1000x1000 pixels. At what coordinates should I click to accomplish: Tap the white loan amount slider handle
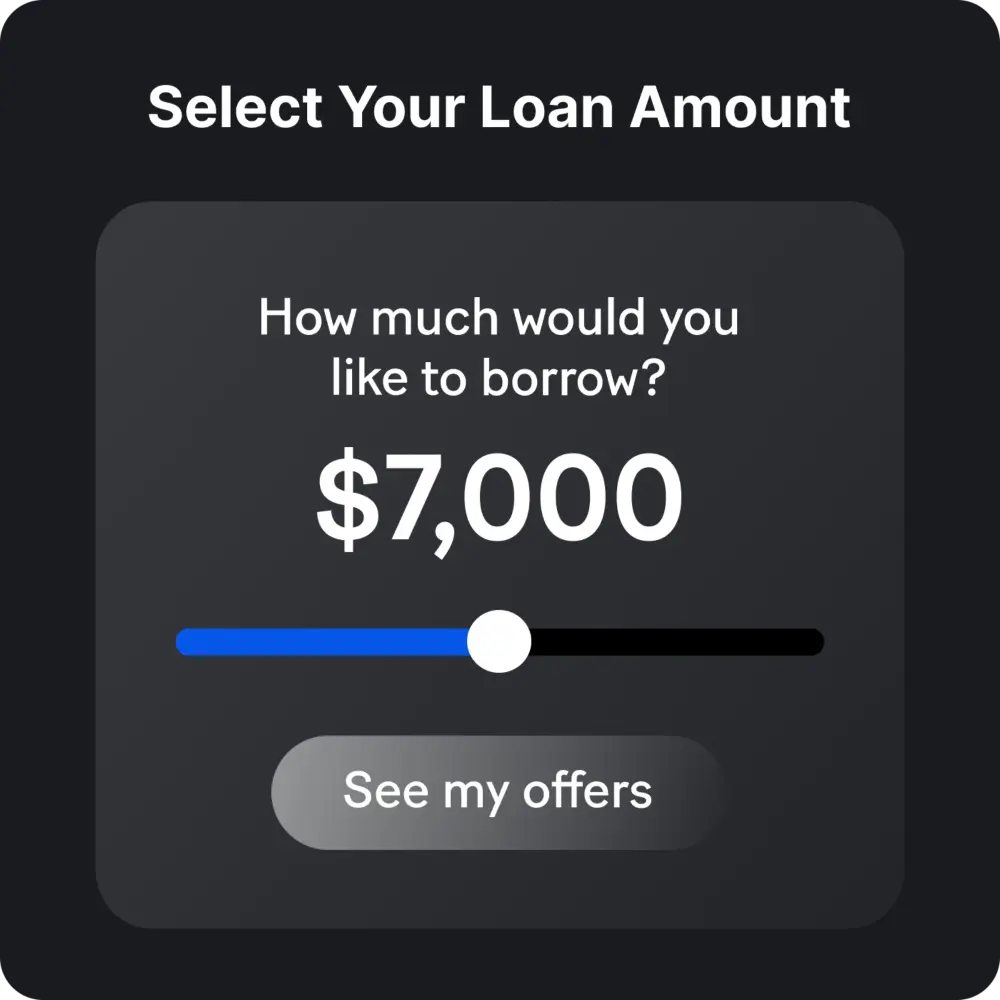point(500,641)
